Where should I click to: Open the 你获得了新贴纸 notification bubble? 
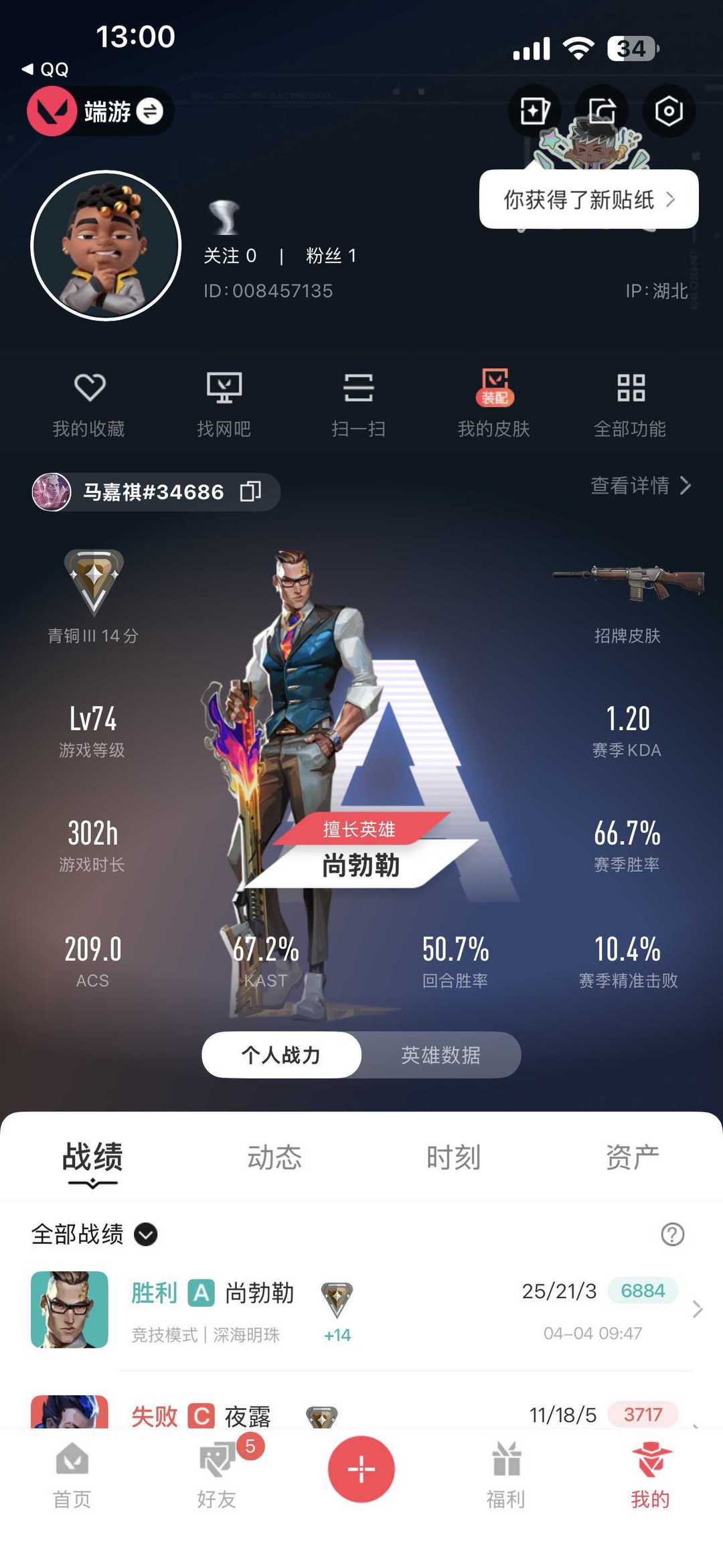click(x=588, y=200)
